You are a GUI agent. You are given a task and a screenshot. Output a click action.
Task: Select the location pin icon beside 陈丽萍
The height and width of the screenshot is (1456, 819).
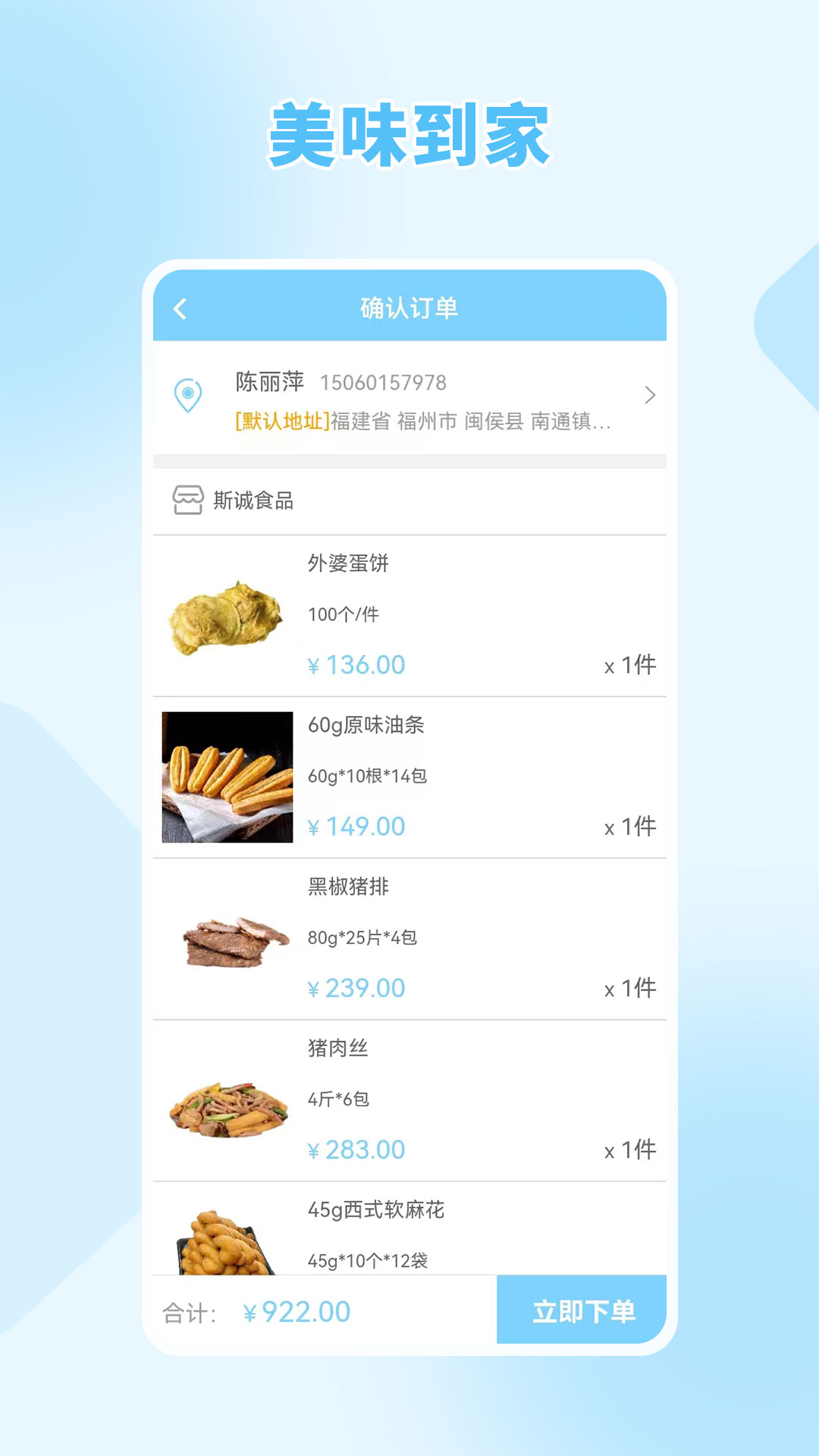pos(187,395)
